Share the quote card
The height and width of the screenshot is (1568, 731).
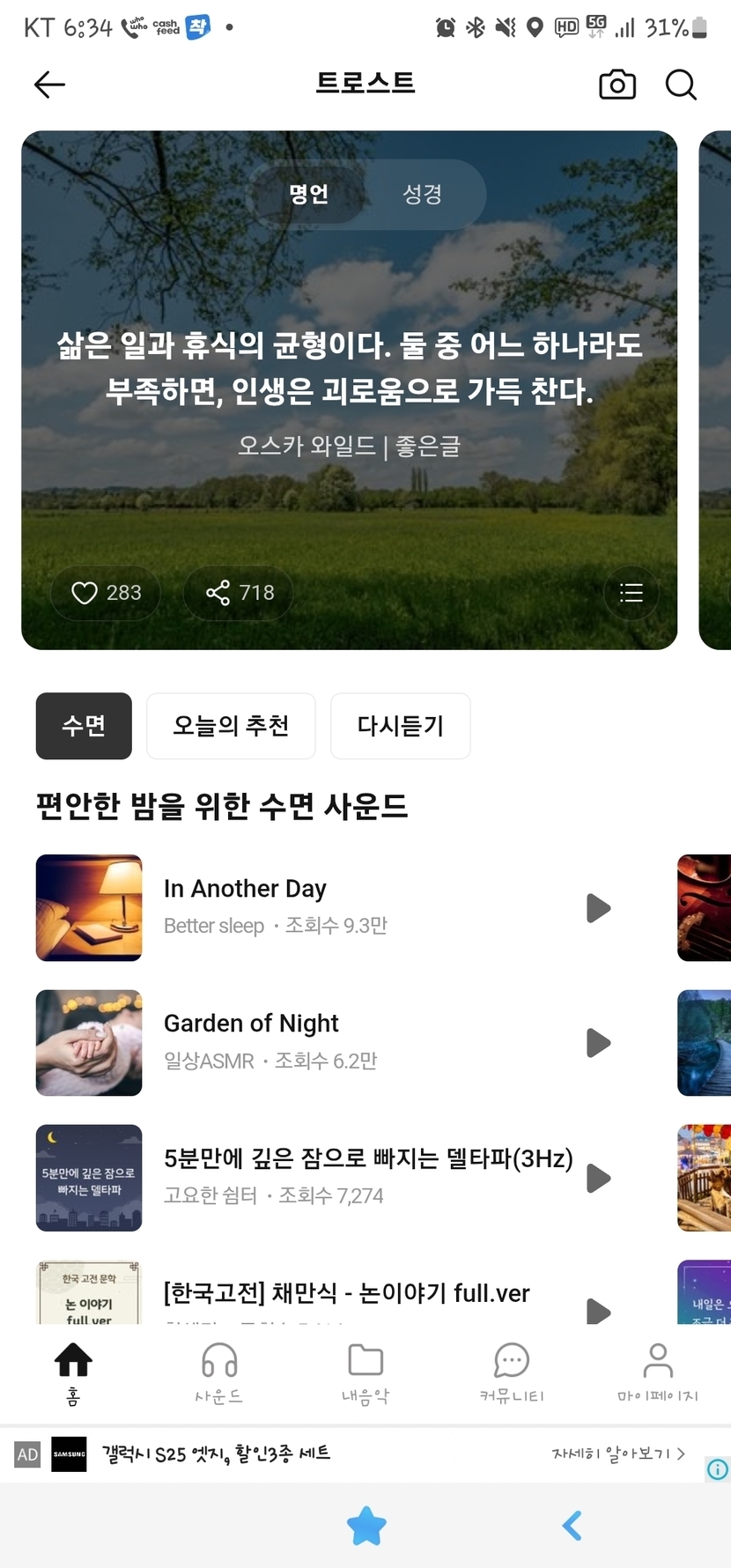click(x=240, y=593)
